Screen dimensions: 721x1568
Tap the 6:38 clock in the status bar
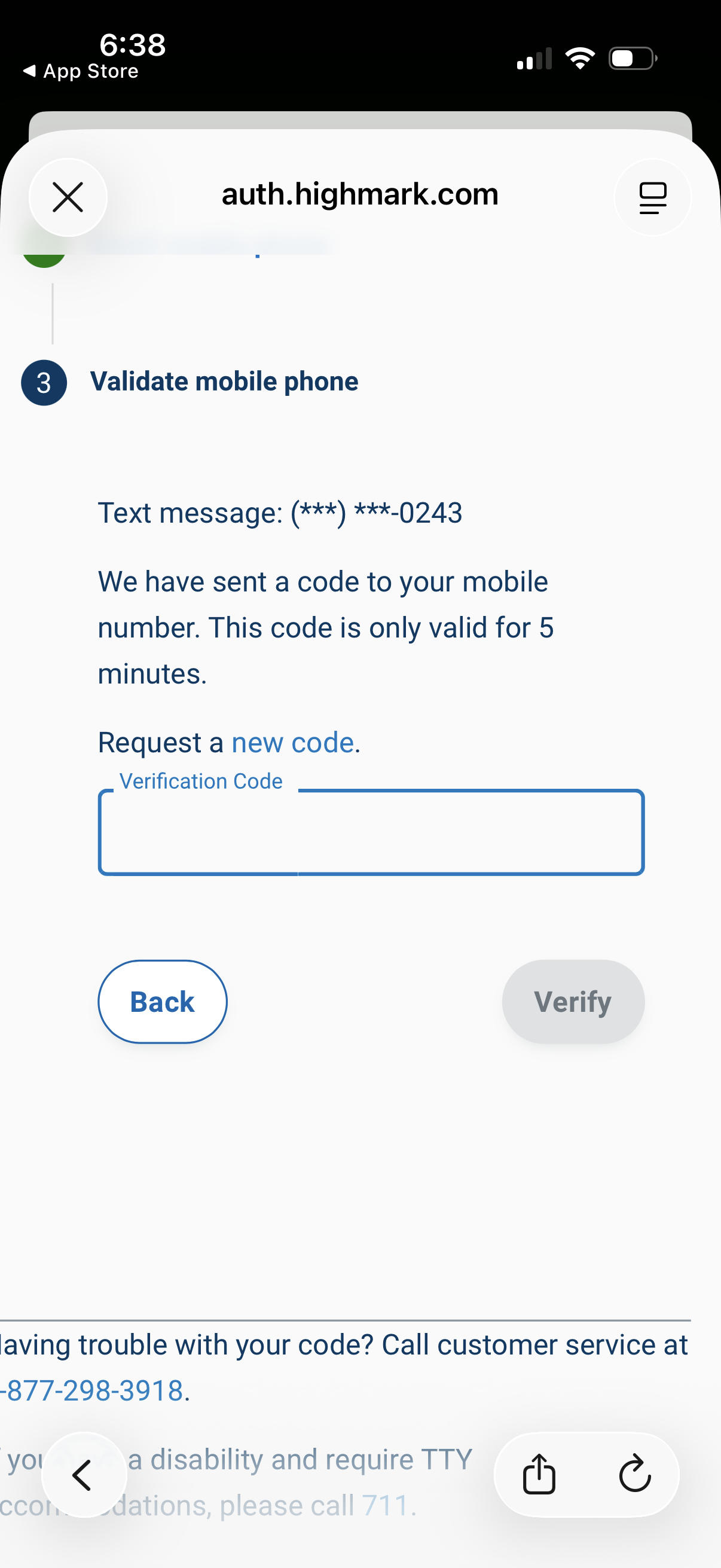coord(130,43)
